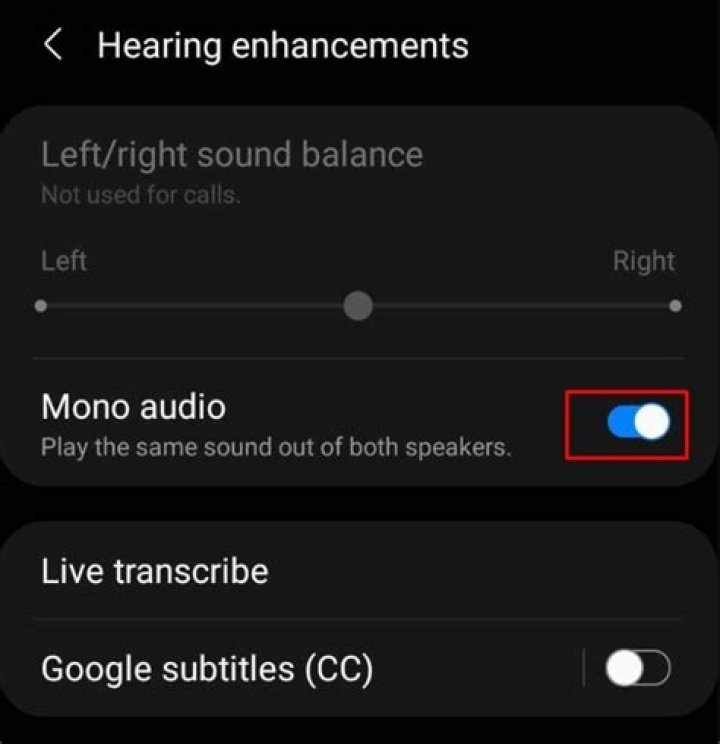Turn off the Mono audio switch
The image size is (720, 744).
[637, 424]
